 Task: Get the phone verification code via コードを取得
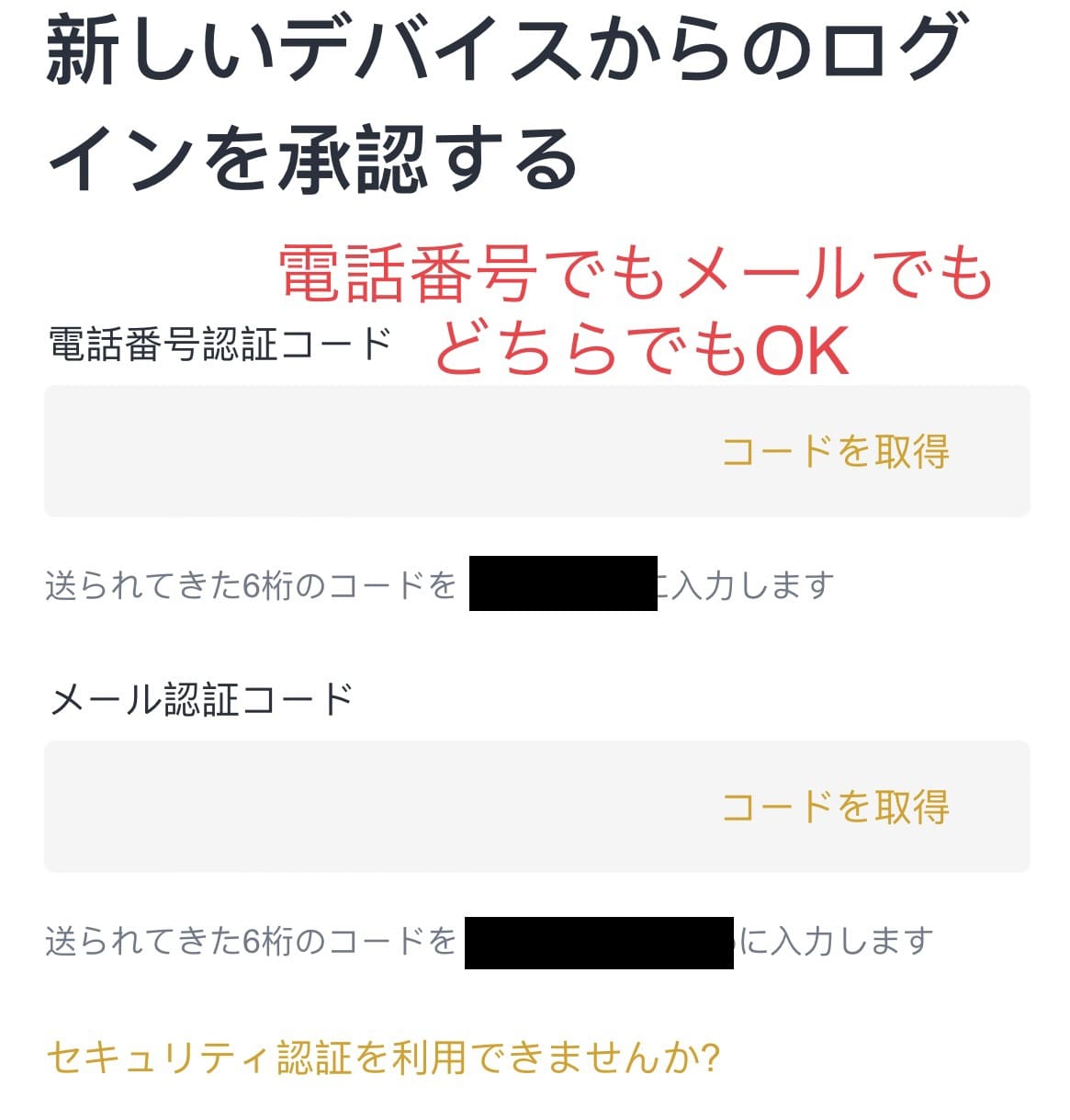(x=835, y=451)
